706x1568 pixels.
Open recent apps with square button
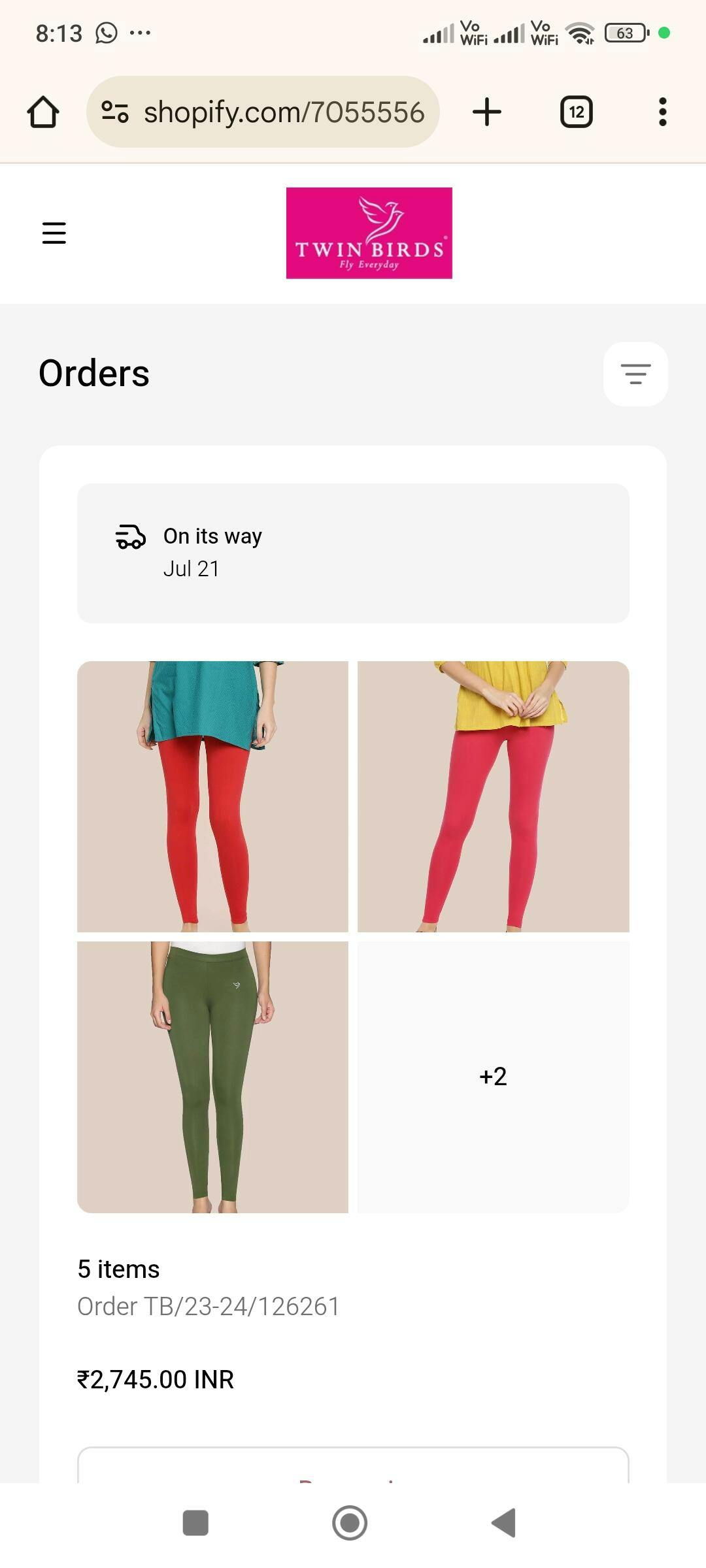point(195,1523)
